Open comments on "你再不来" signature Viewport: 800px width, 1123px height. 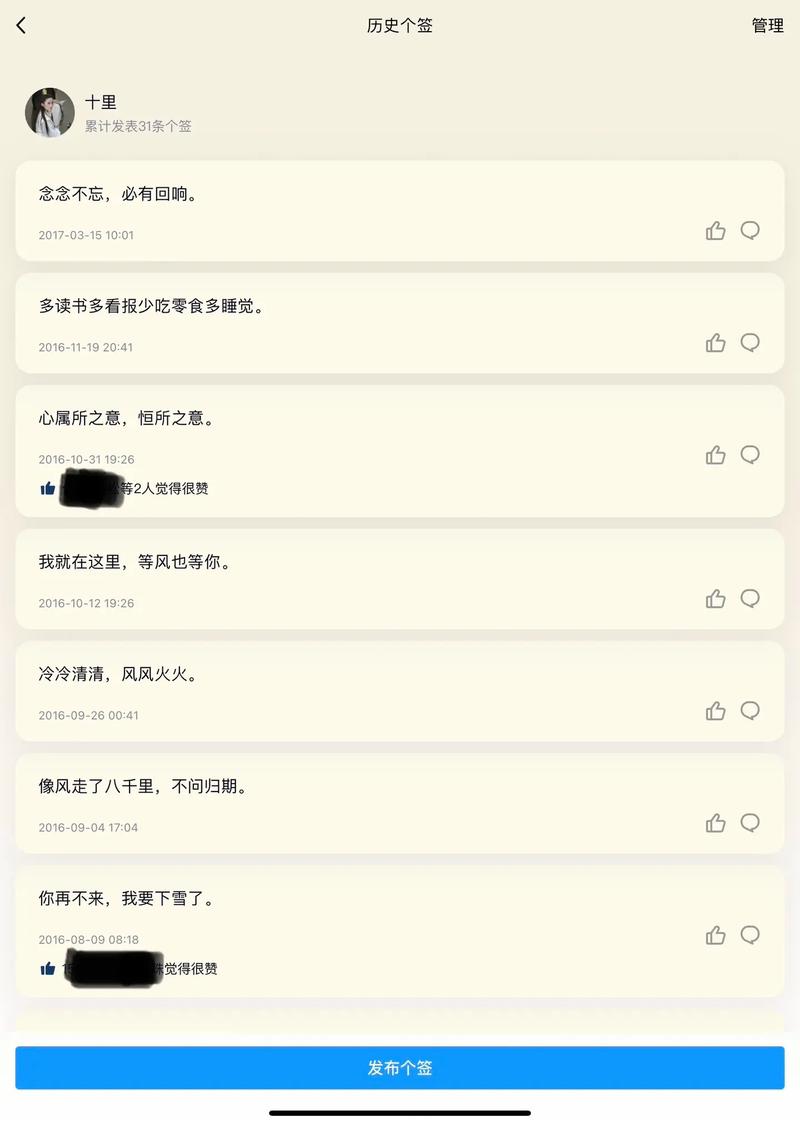(751, 935)
